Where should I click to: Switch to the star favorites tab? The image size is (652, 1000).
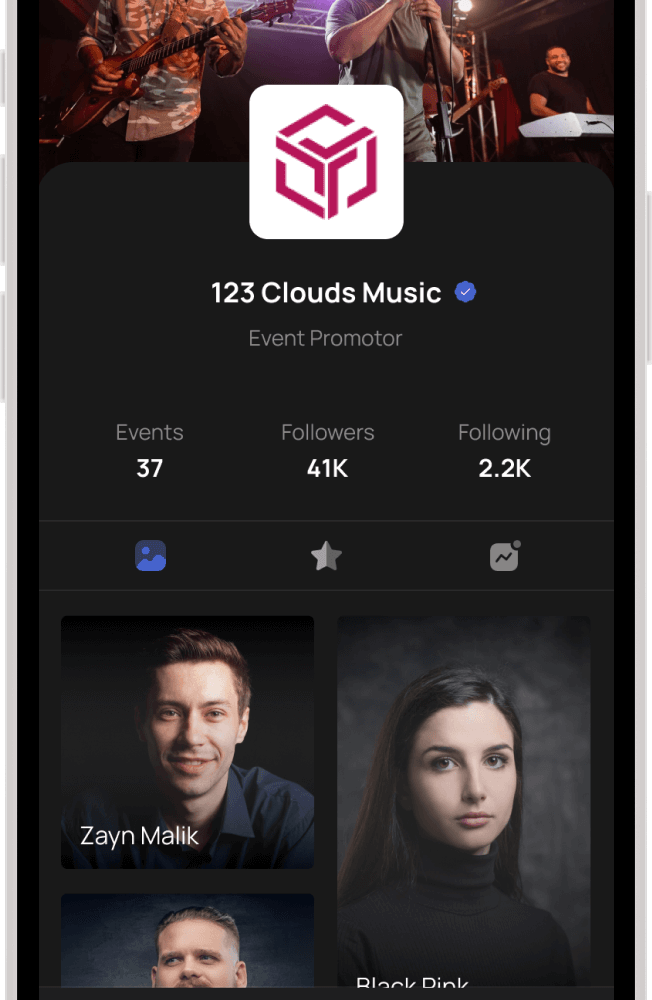[x=326, y=556]
